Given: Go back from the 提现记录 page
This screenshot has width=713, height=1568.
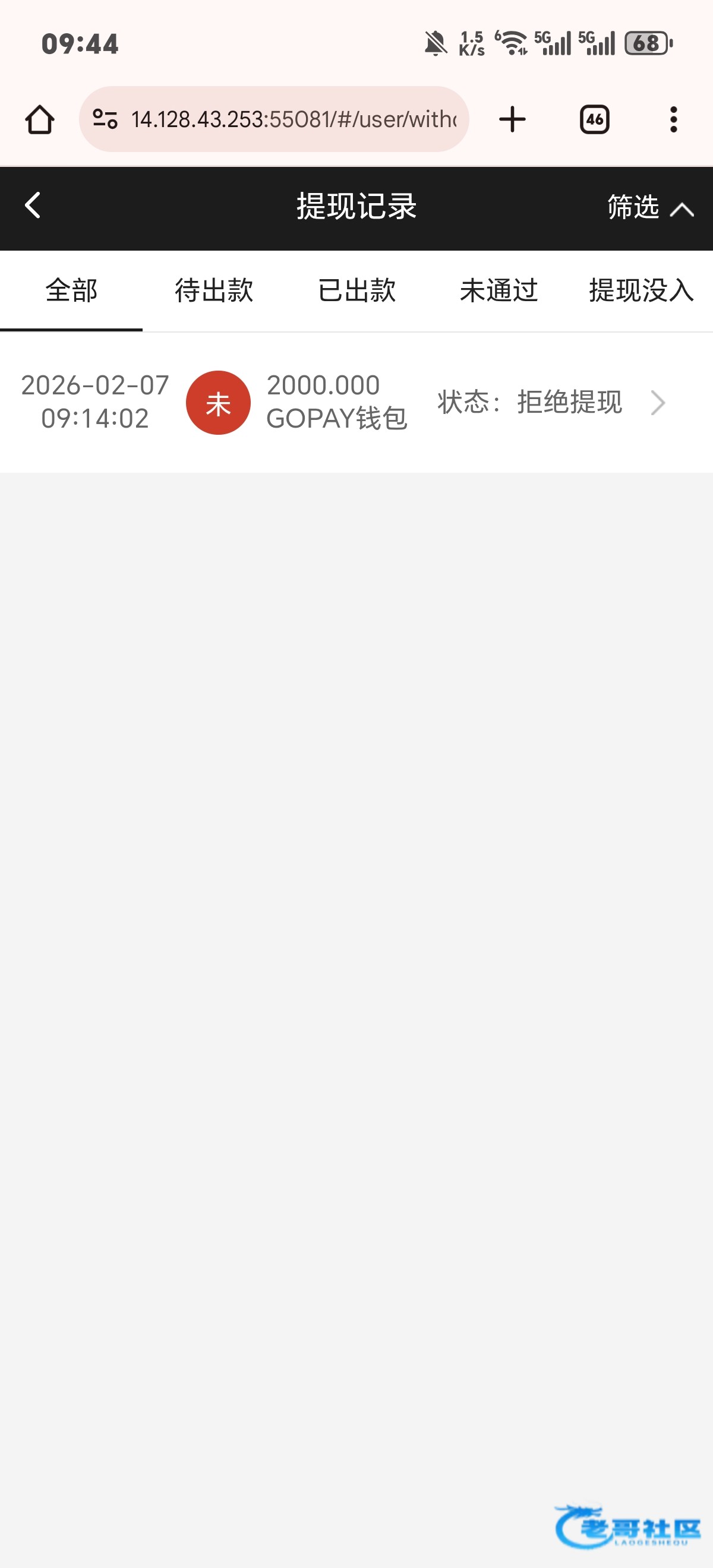Looking at the screenshot, I should click(33, 206).
